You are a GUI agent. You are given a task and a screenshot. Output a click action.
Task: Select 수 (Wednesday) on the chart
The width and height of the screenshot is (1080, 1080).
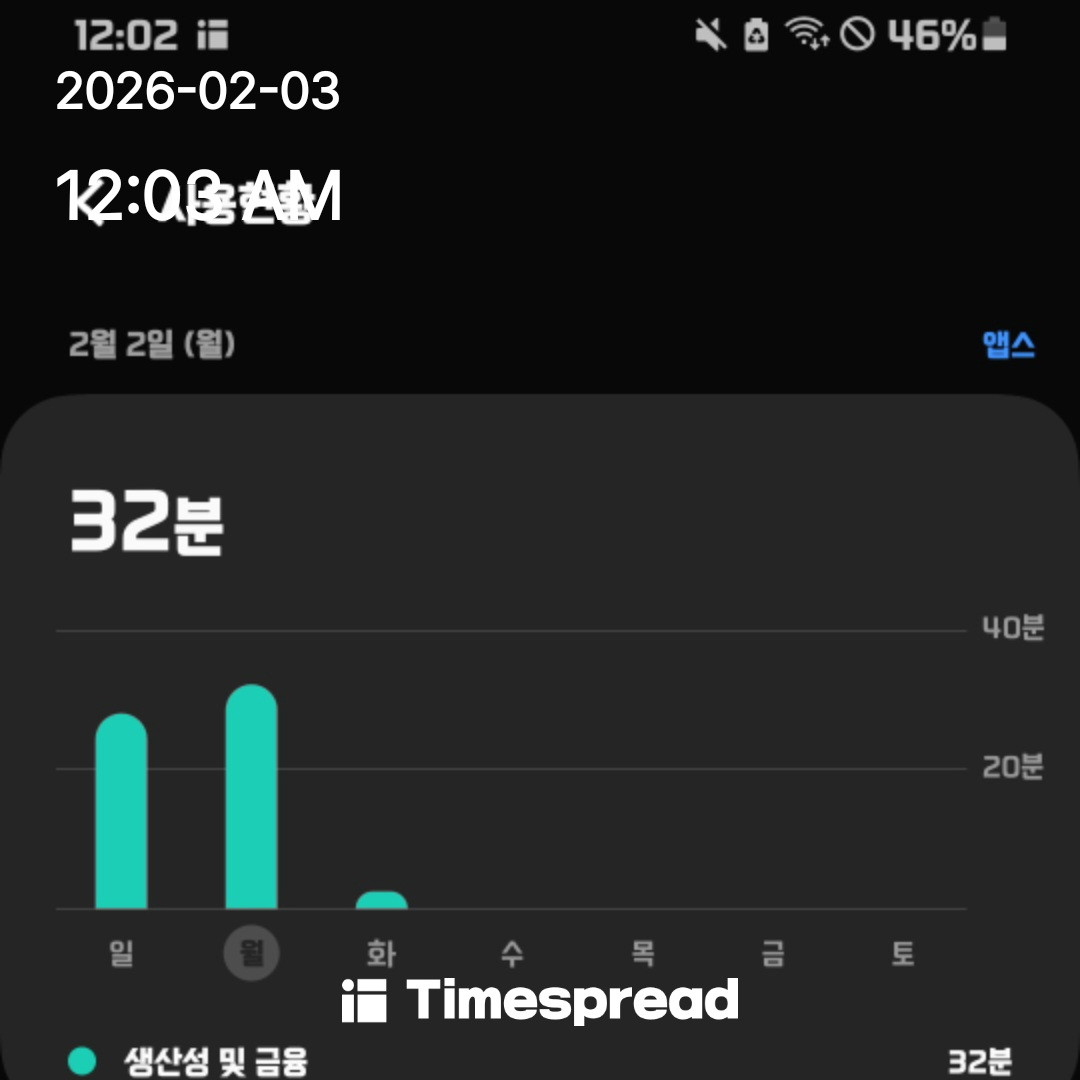[x=512, y=953]
